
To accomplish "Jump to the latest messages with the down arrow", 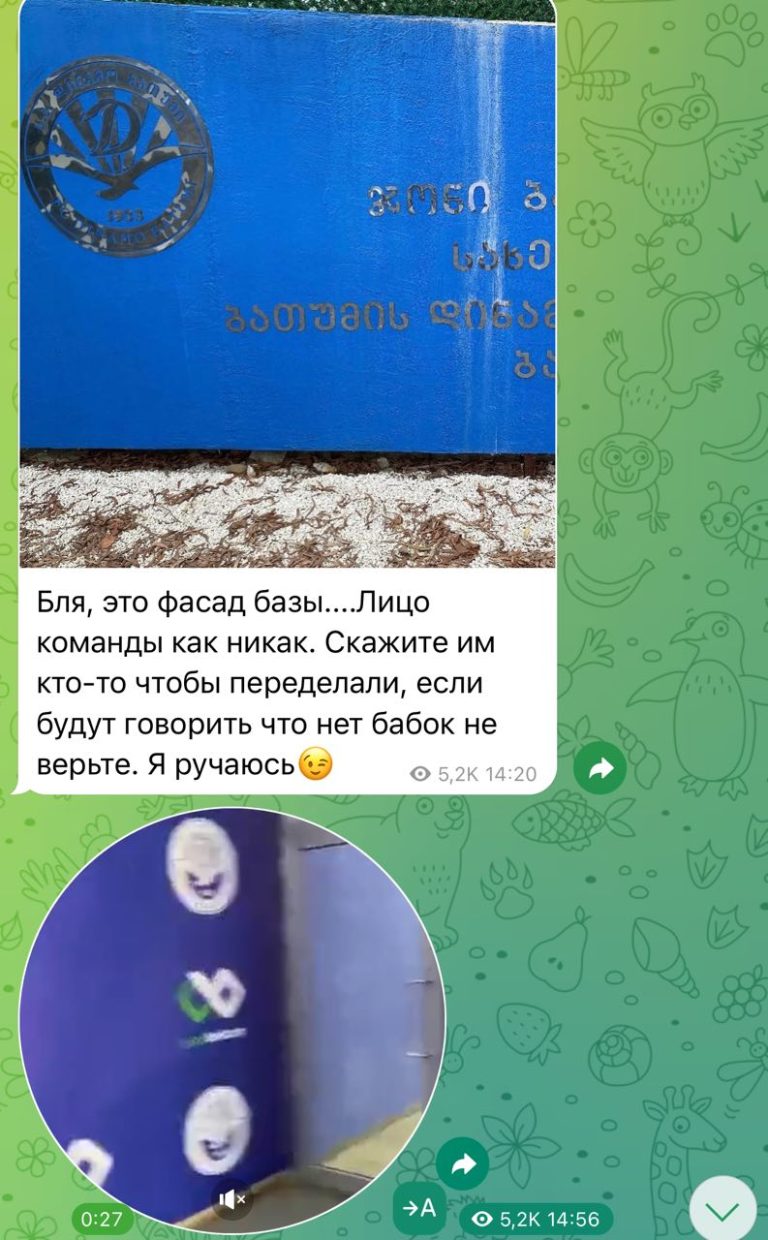I will click(723, 1209).
